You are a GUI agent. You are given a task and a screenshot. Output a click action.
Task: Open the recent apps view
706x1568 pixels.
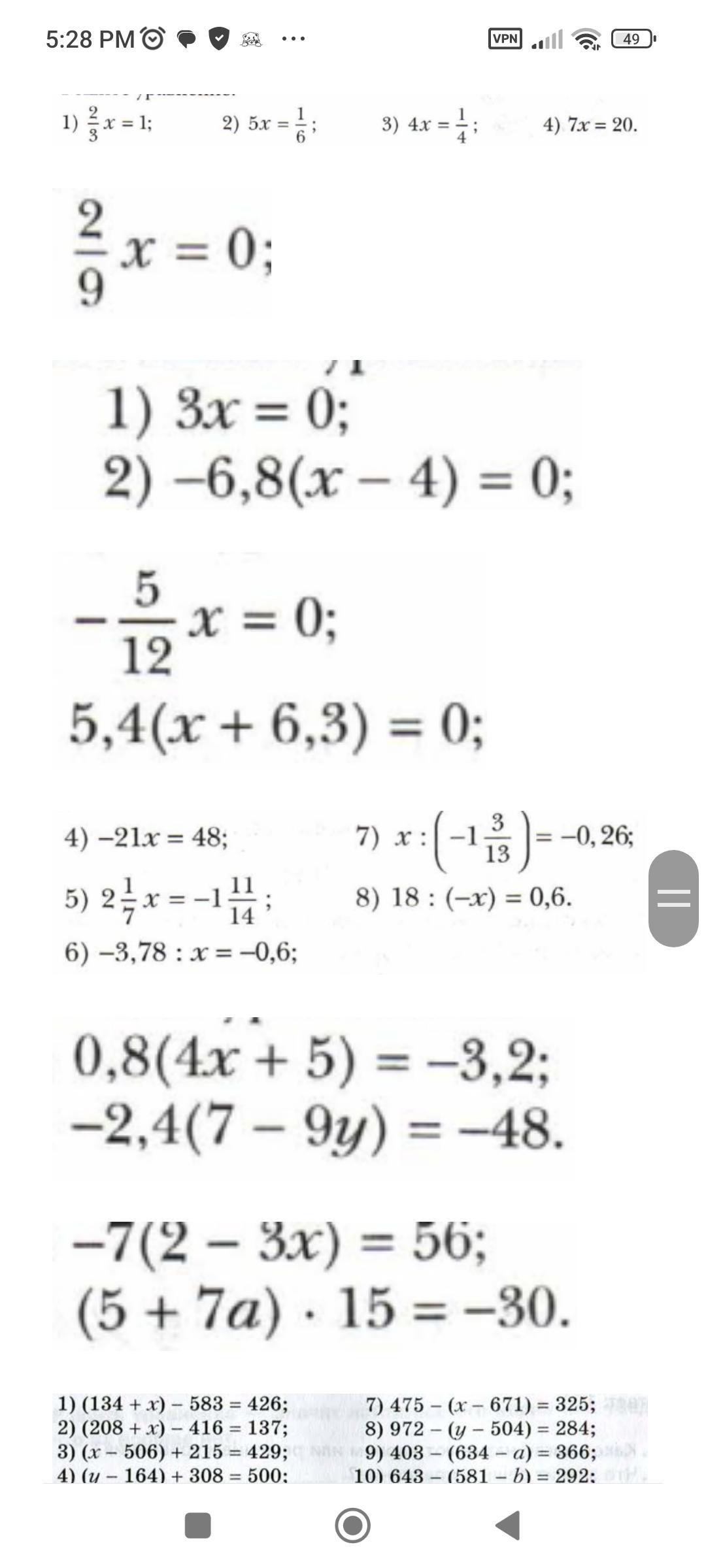[198, 1526]
